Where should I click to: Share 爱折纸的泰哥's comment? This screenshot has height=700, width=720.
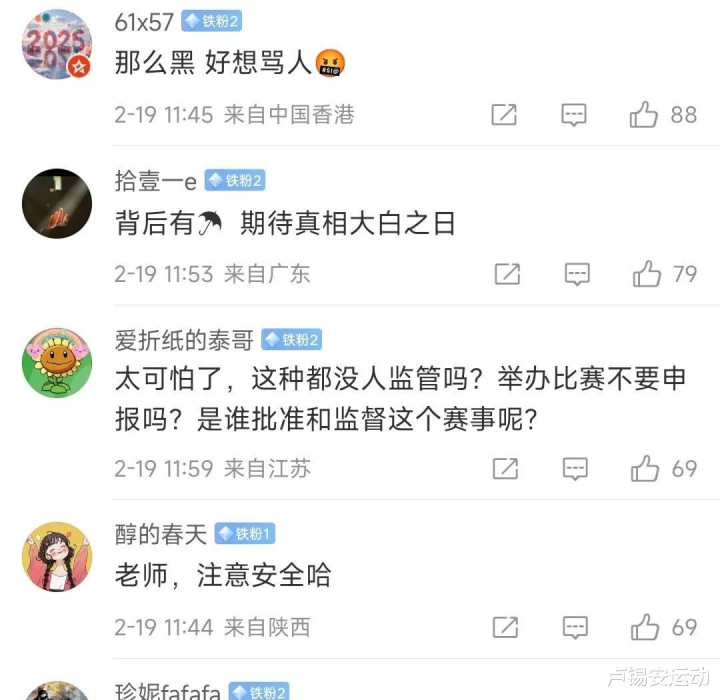click(505, 468)
